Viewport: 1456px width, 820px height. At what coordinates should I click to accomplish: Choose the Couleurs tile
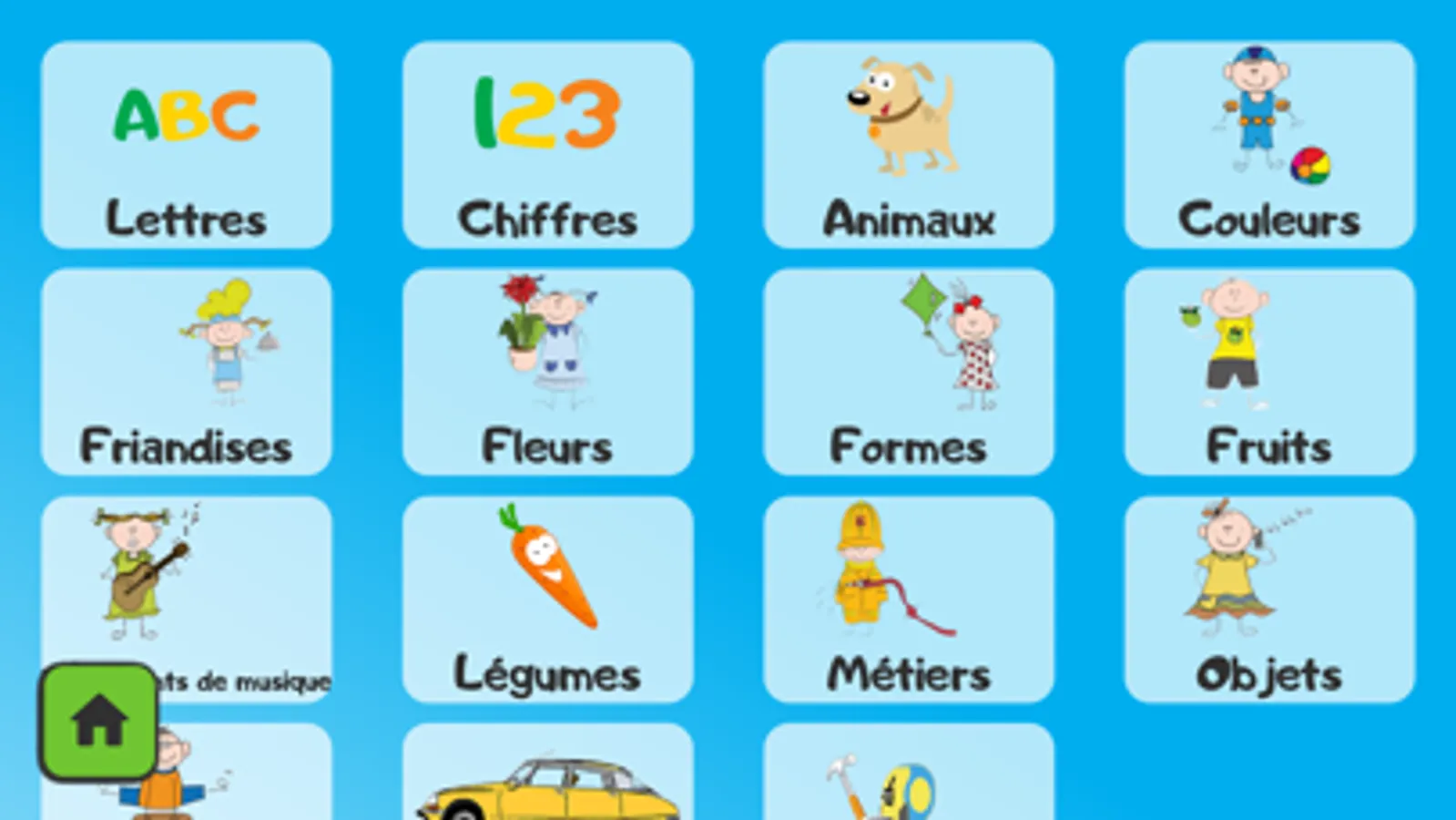click(x=1269, y=144)
